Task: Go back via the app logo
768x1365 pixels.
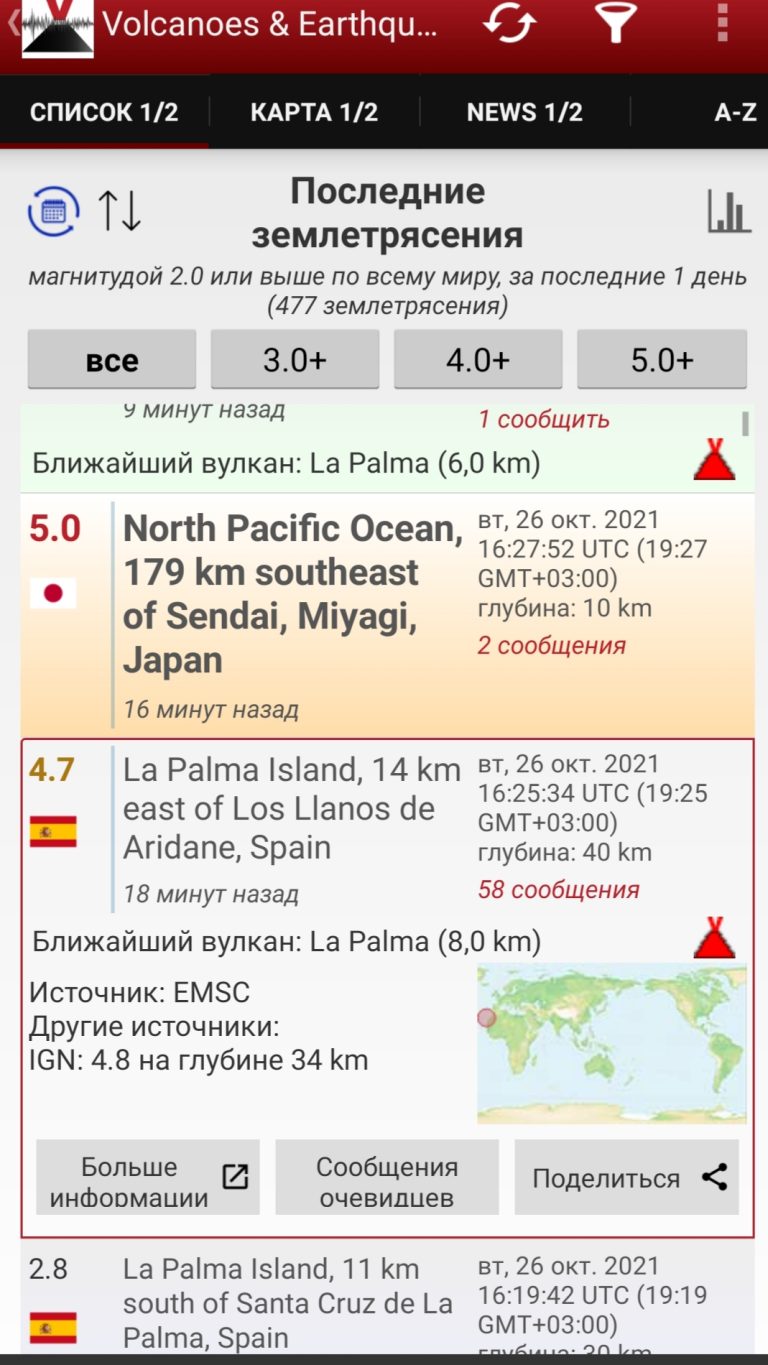Action: click(52, 27)
